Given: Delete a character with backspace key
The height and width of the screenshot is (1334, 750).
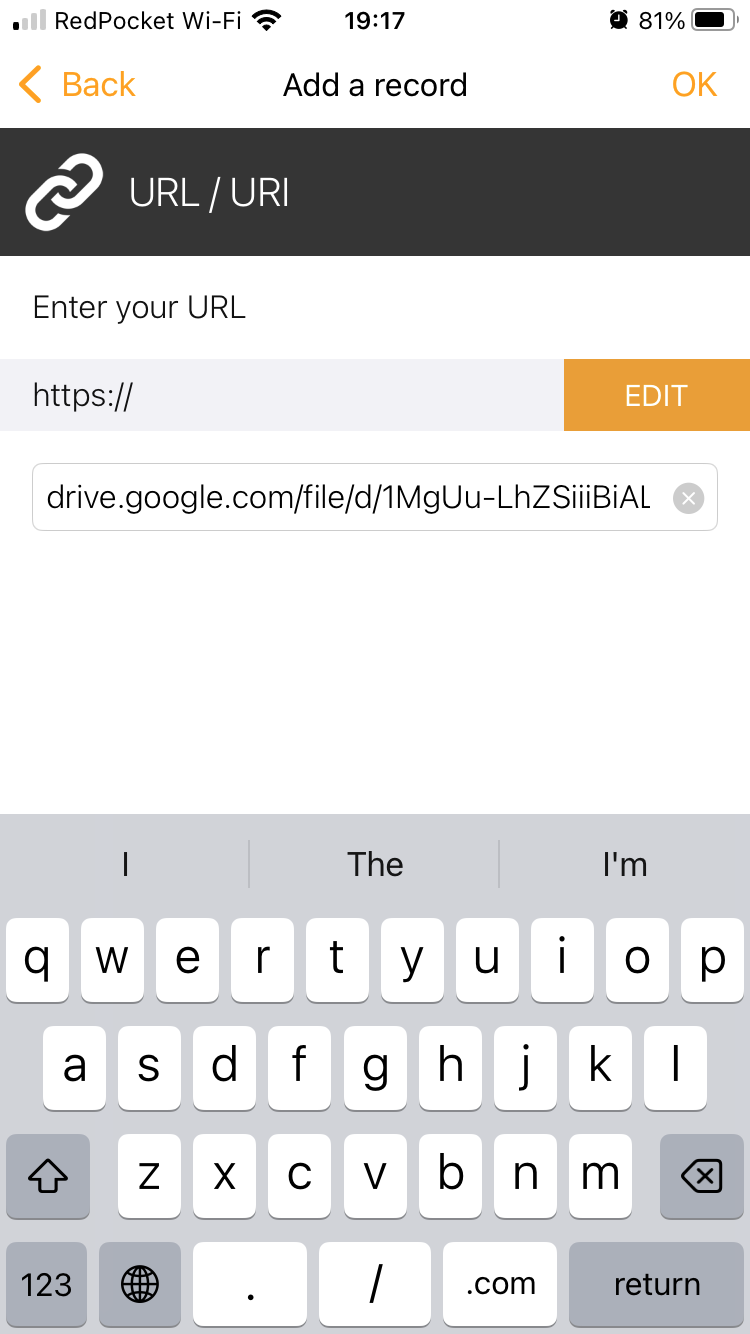Looking at the screenshot, I should click(701, 1176).
